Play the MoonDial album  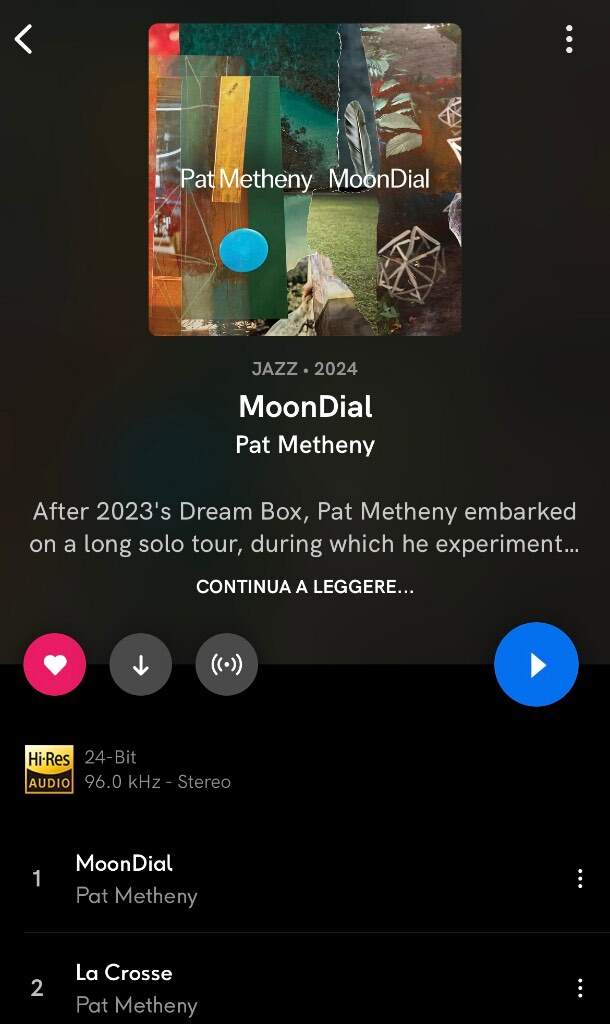click(536, 664)
